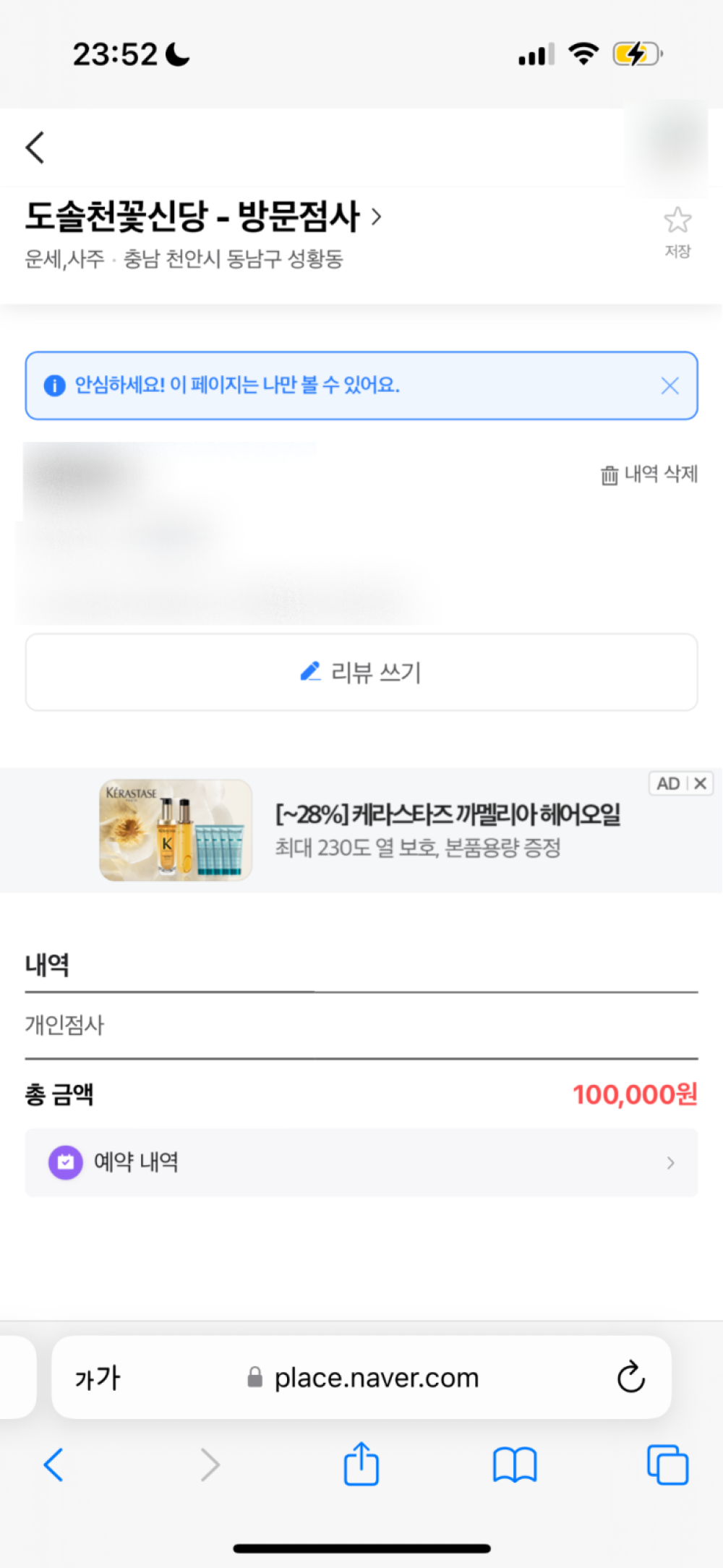This screenshot has height=1568, width=723.
Task: Close the ad with the X
Action: (700, 783)
